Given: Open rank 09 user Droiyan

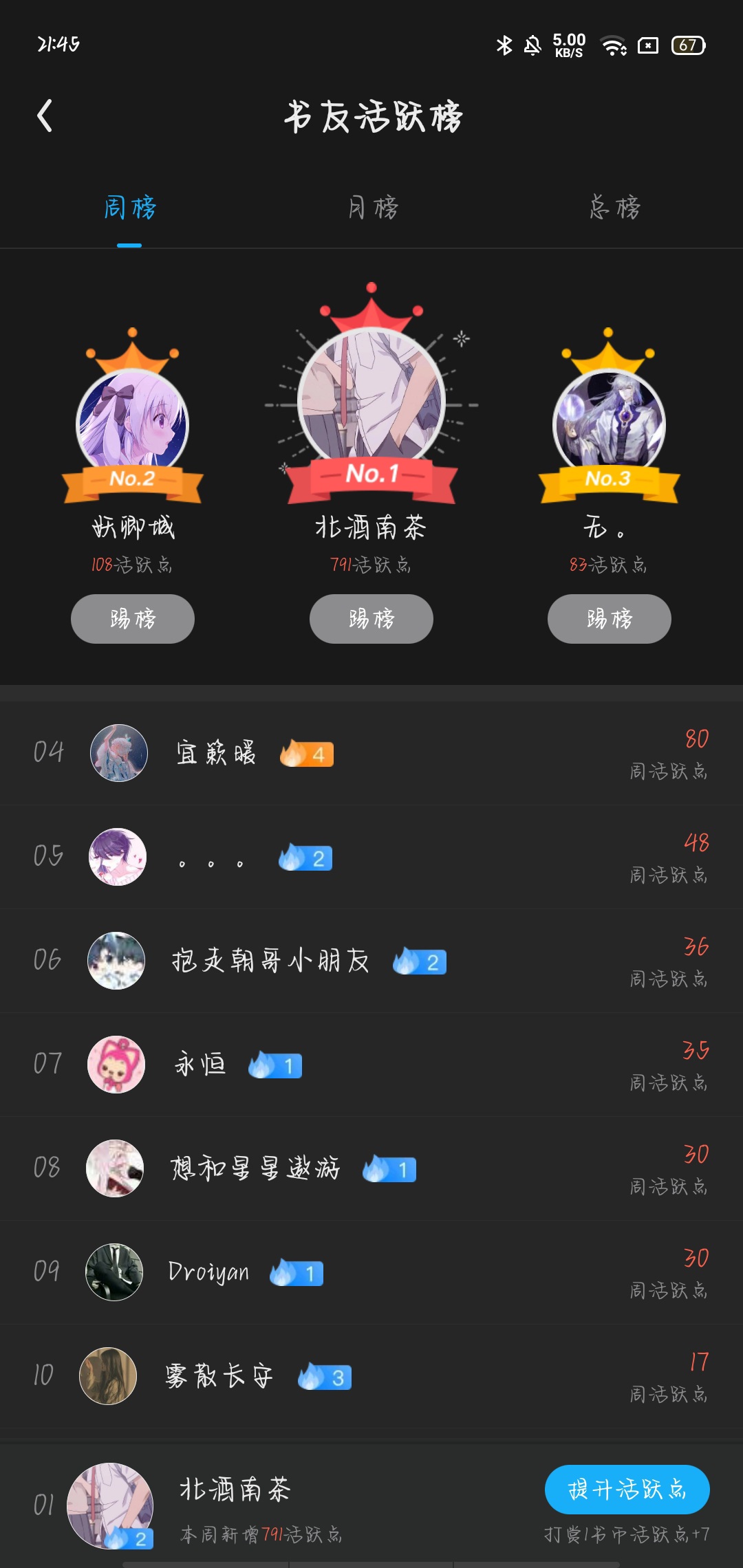Looking at the screenshot, I should point(371,1273).
